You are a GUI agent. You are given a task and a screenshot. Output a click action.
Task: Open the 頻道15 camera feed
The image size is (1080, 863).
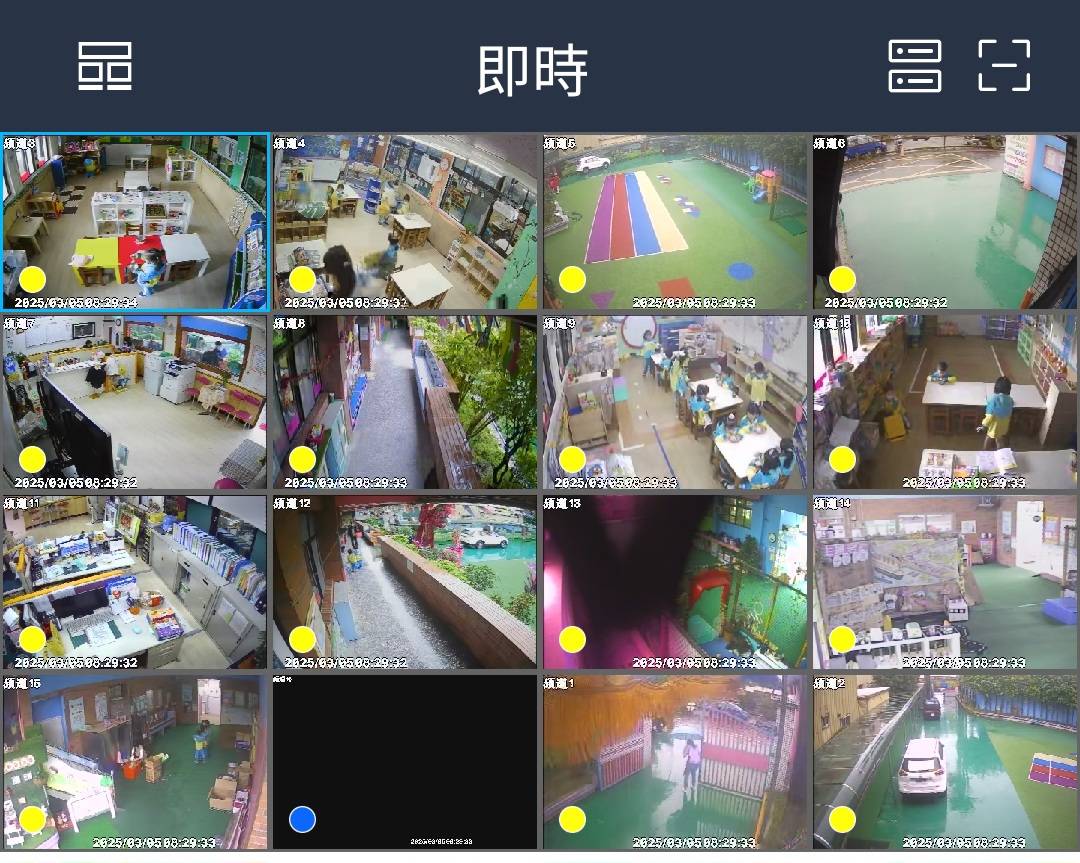click(x=135, y=762)
